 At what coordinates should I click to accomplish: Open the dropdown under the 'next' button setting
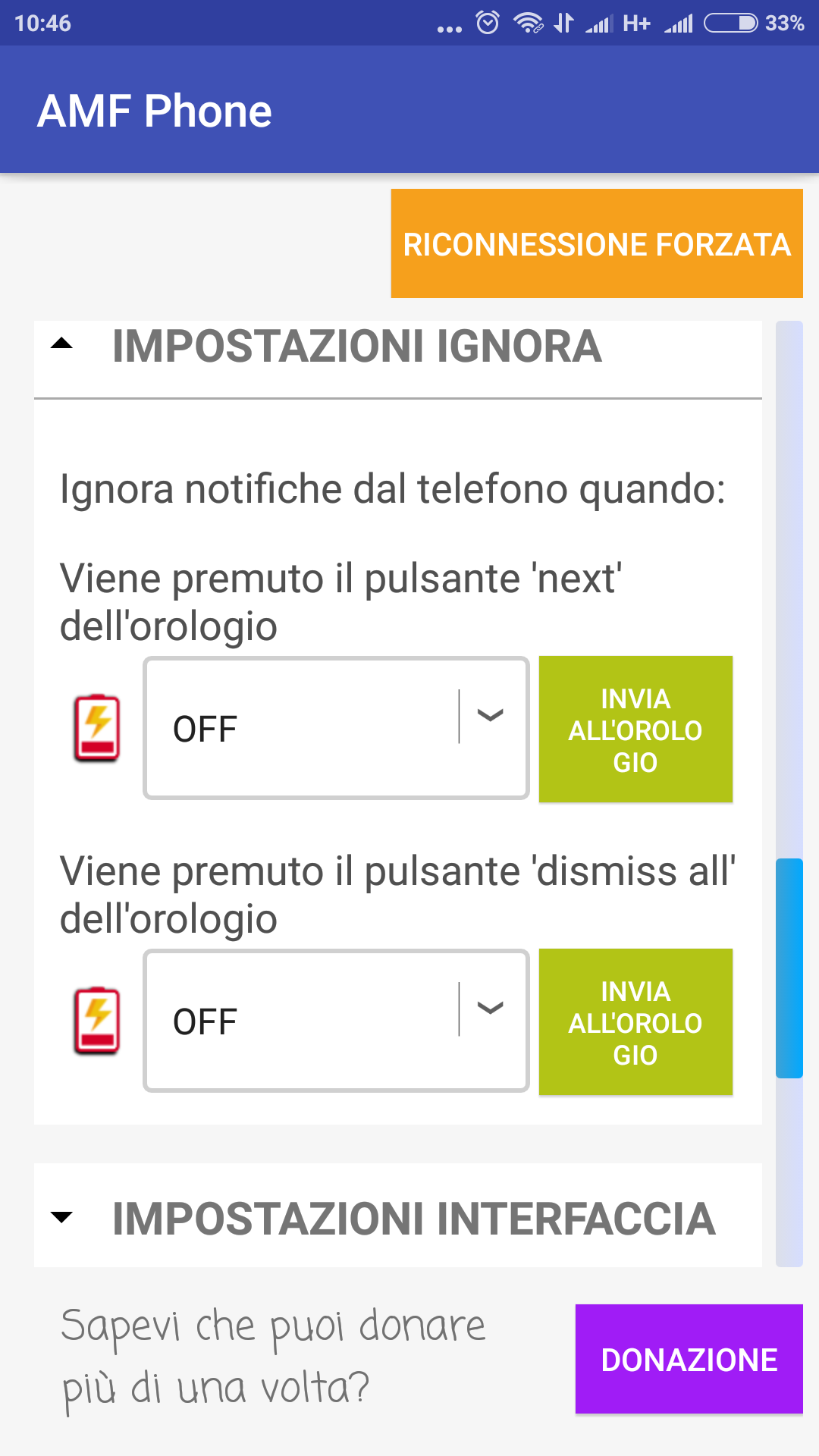pos(336,728)
